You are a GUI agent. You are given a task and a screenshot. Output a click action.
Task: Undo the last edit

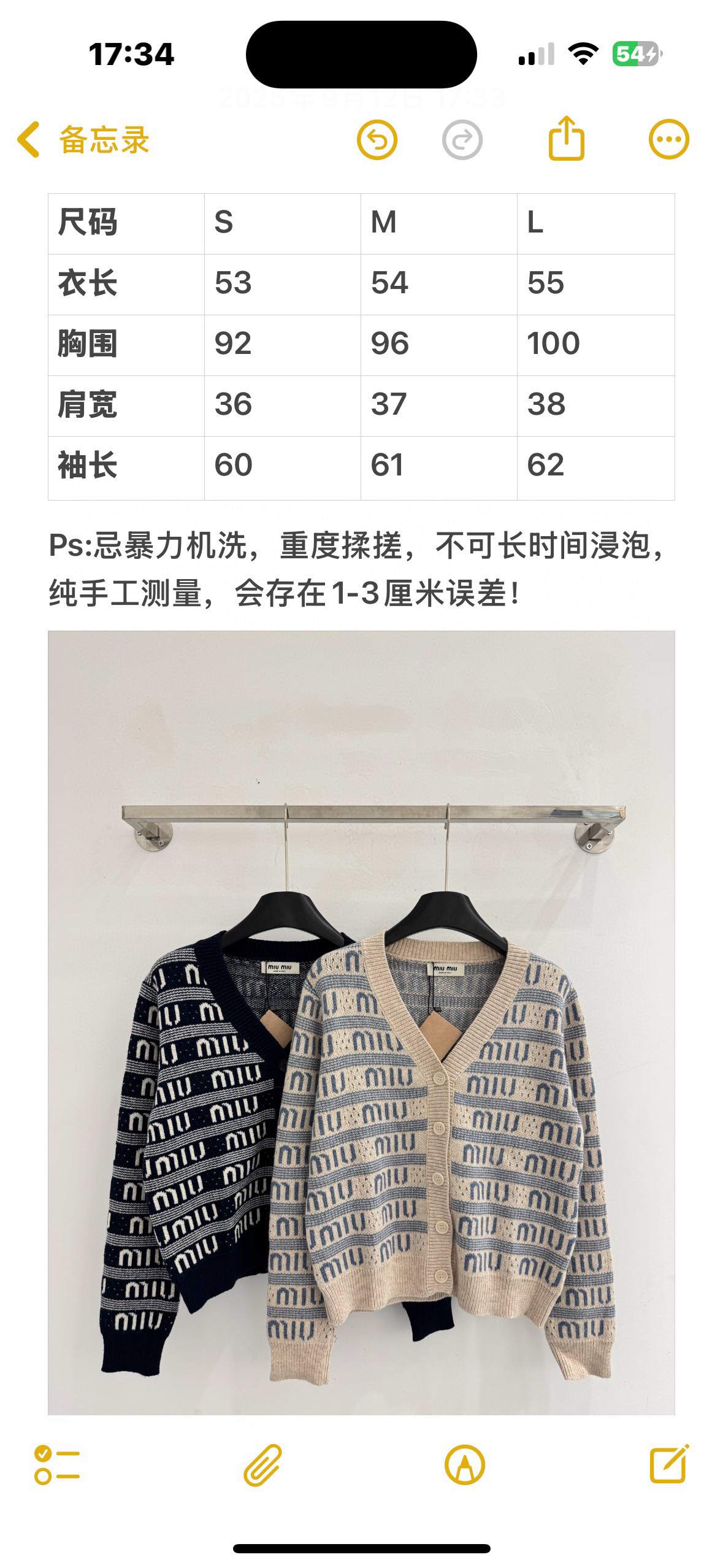point(377,140)
